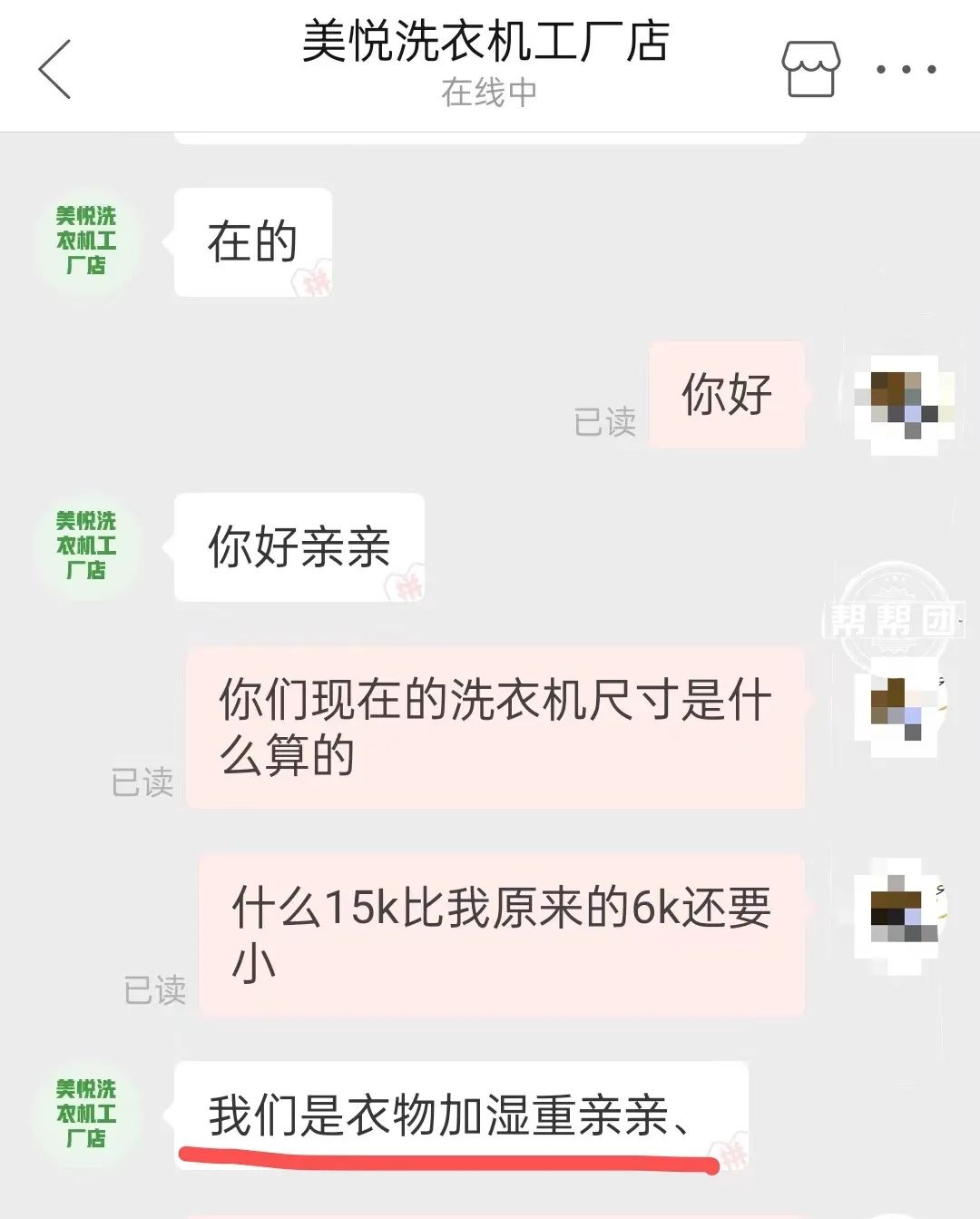The width and height of the screenshot is (980, 1219).
Task: Tap the seller avatar next to 在的
Action: tap(87, 241)
